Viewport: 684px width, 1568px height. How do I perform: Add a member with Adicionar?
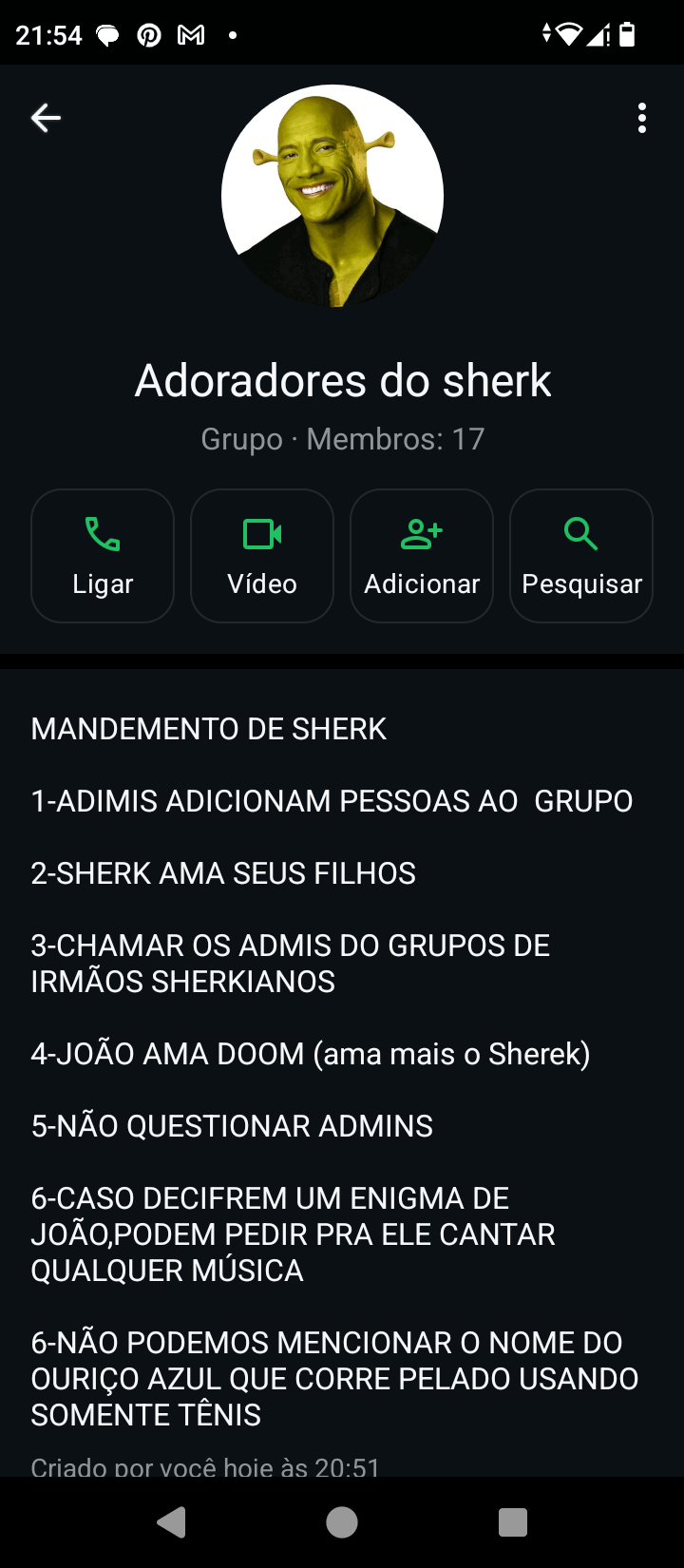(x=422, y=556)
